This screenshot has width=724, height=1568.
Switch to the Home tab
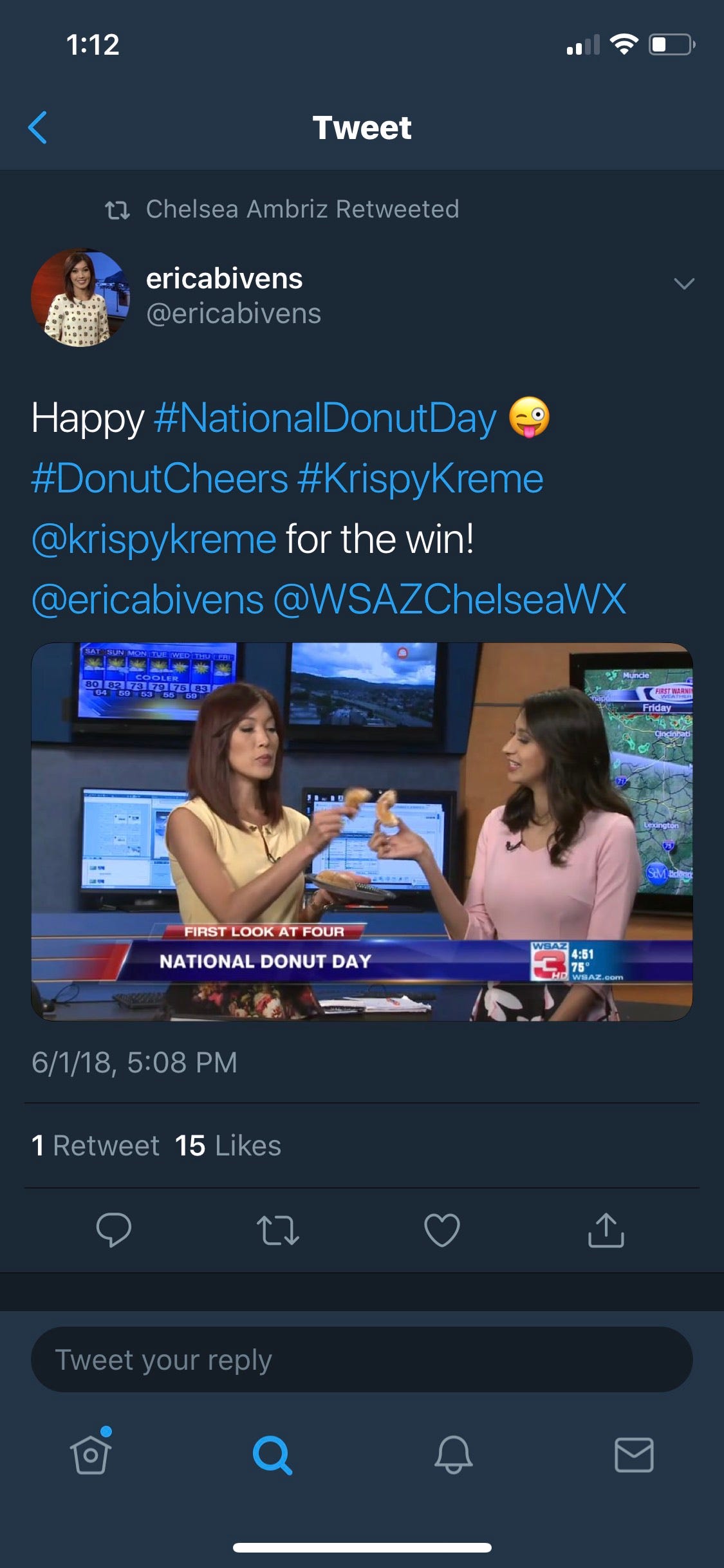tap(90, 1455)
